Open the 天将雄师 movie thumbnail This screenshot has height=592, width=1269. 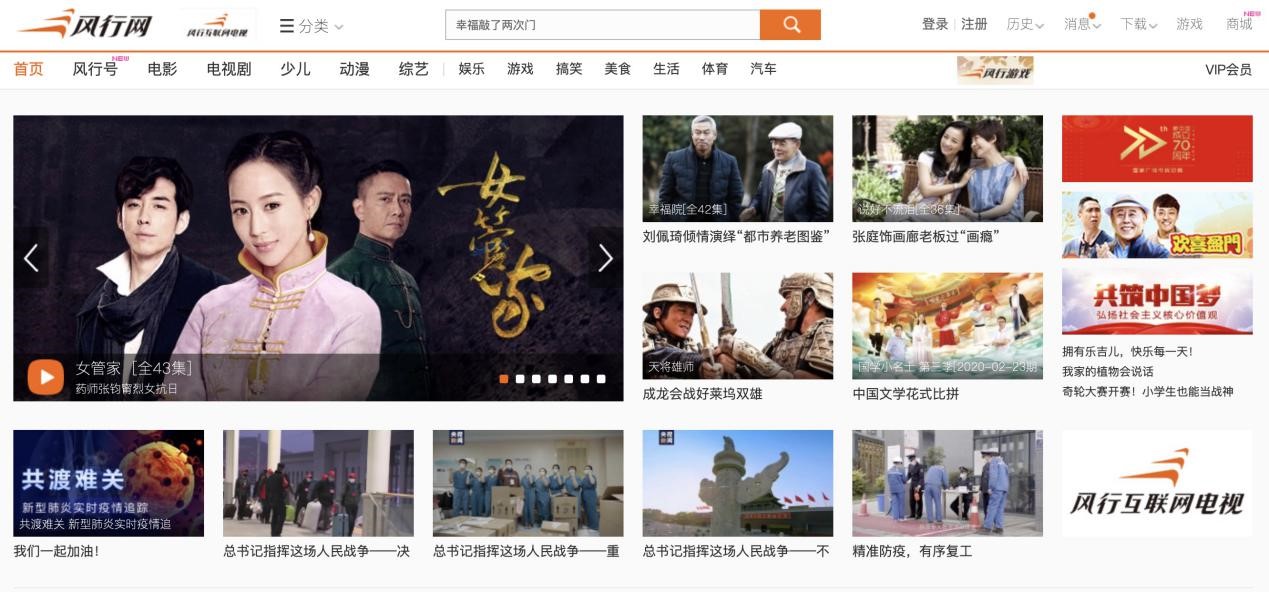[737, 326]
